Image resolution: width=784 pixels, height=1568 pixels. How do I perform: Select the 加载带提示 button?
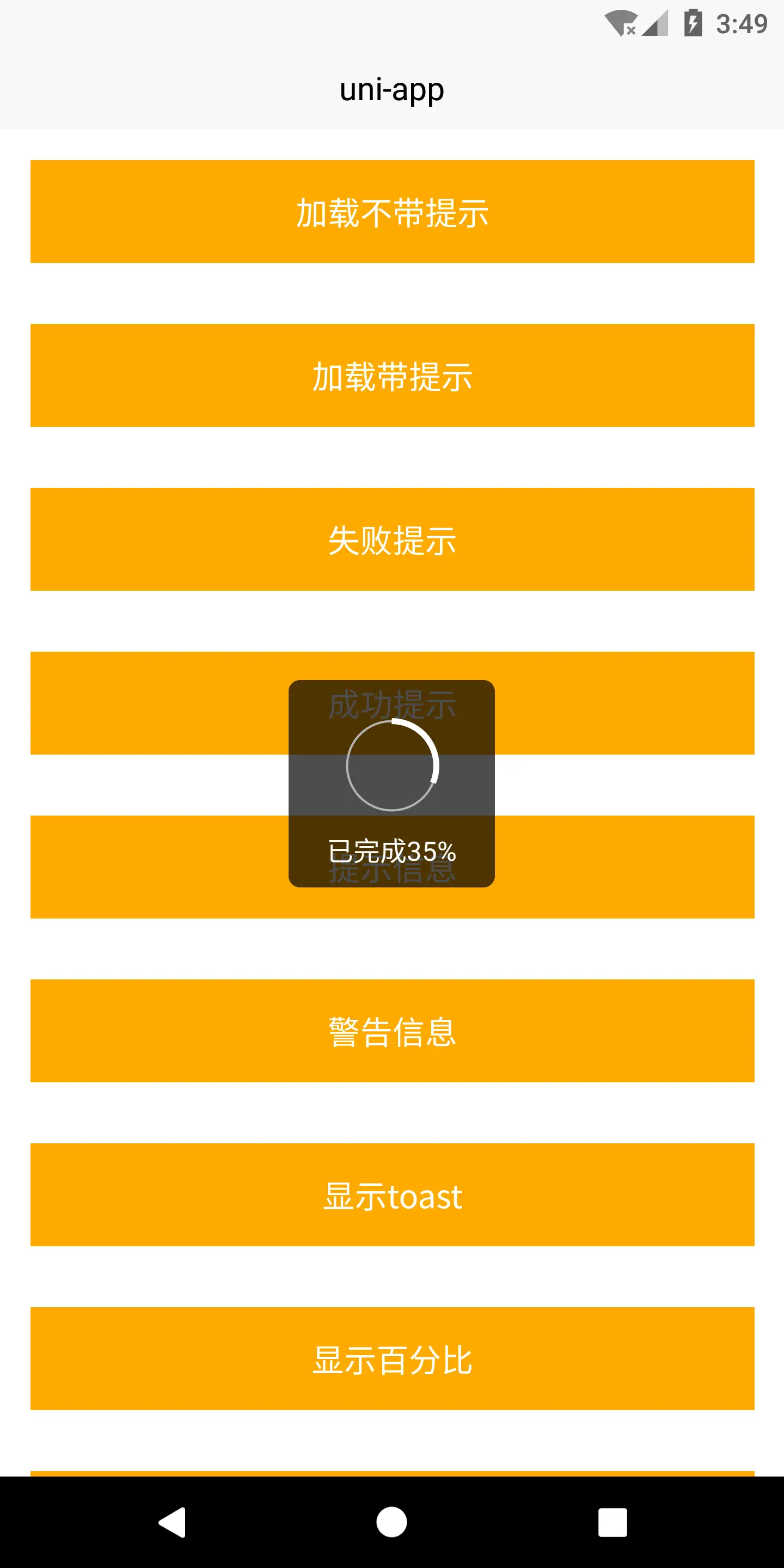[x=392, y=376]
